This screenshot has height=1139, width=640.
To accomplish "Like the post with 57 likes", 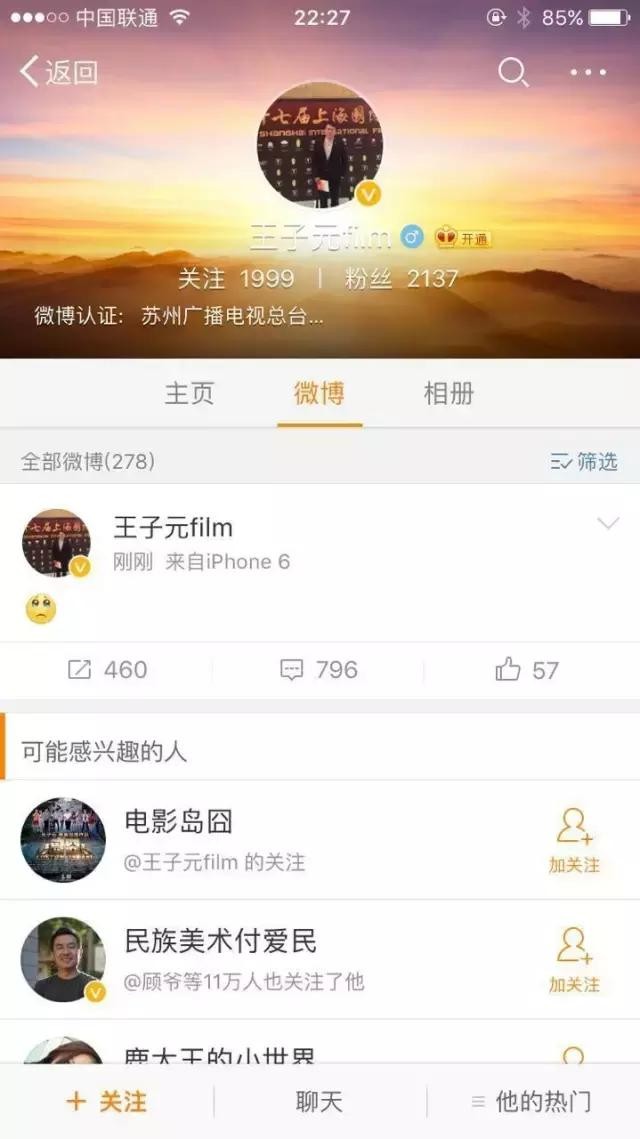I will [x=527, y=670].
